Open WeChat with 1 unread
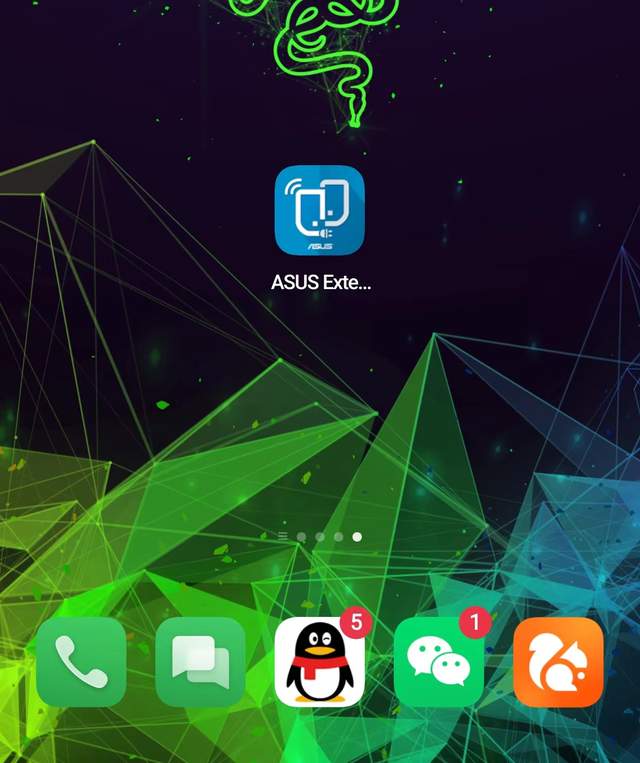Screen dimensions: 640x763 439,662
